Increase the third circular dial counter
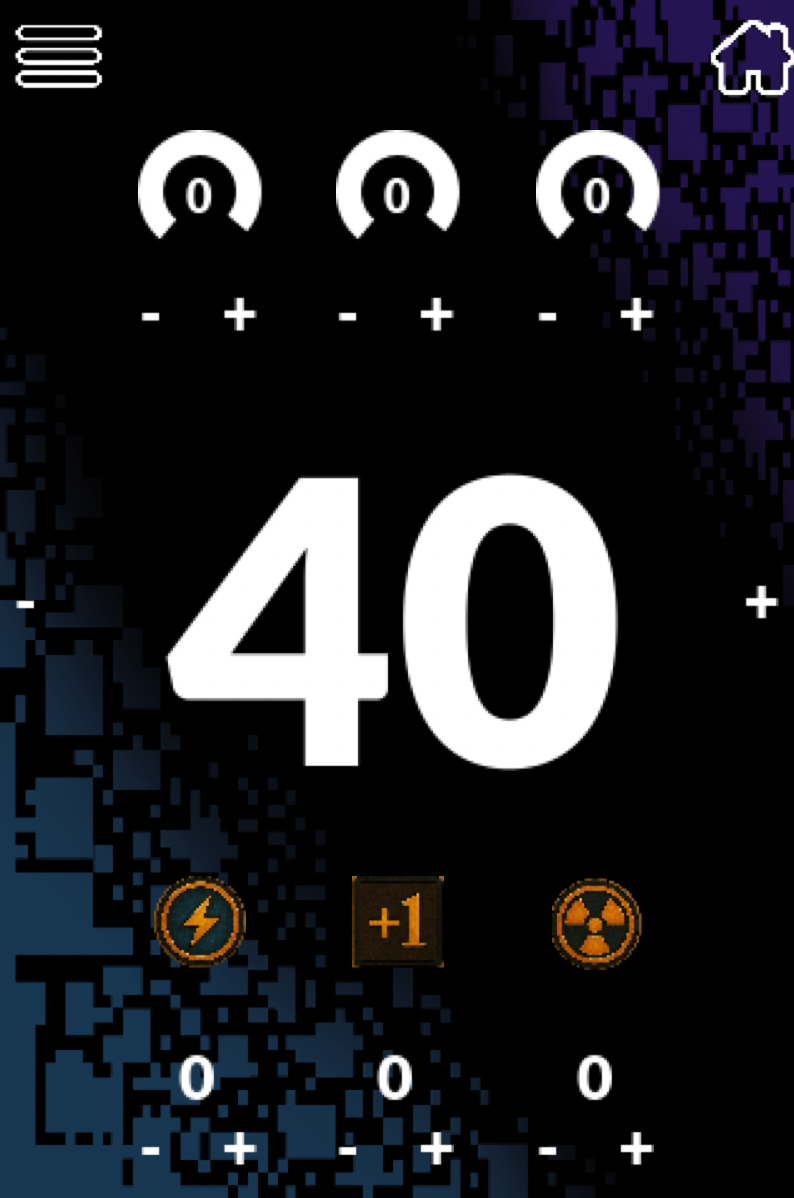794x1198 pixels. (x=636, y=316)
